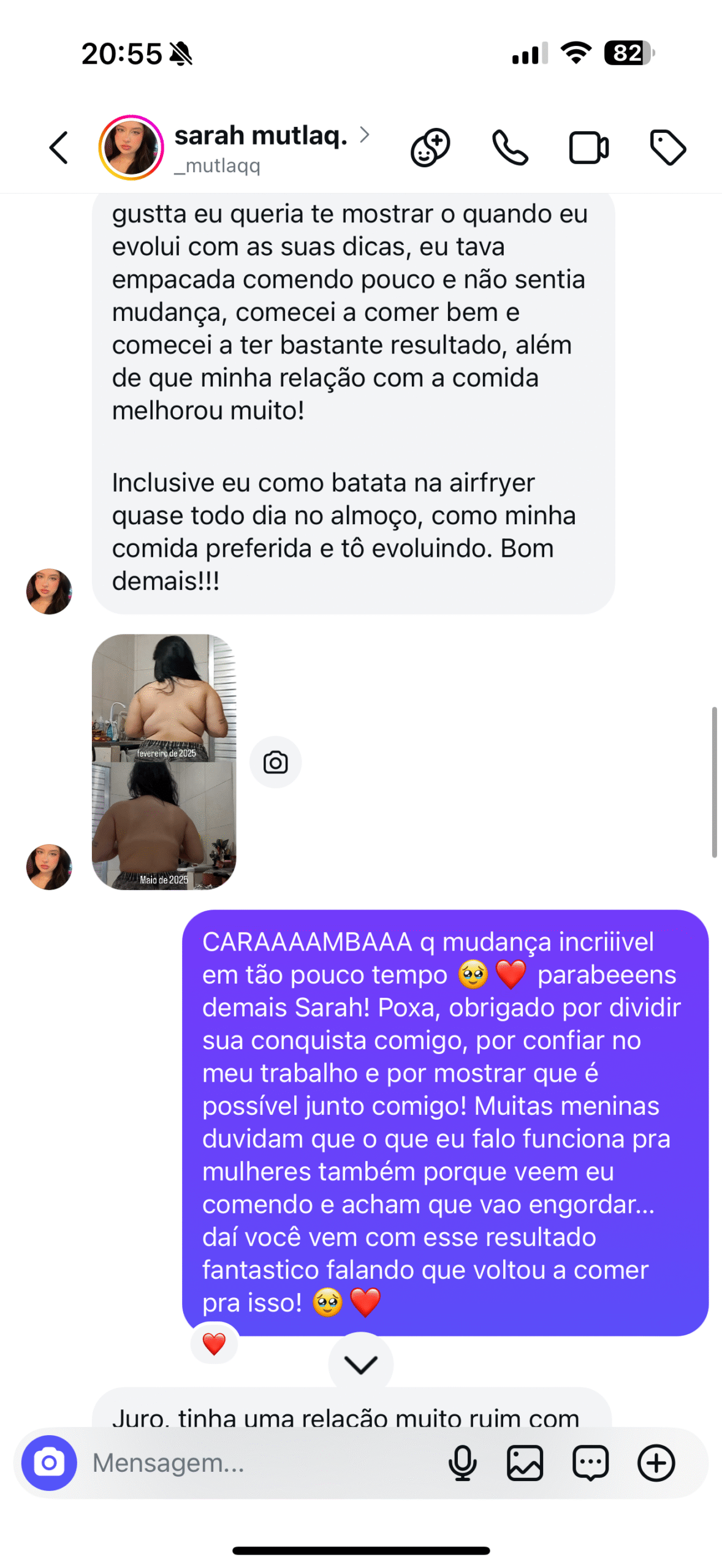Open the AI sticker creation icon
The width and height of the screenshot is (722, 1568).
430,148
